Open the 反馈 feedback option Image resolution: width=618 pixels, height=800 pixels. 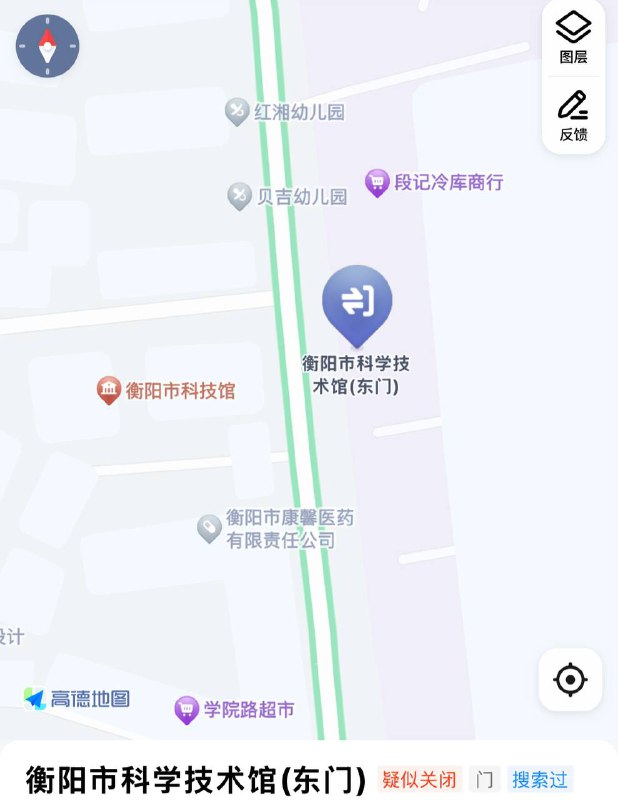[573, 115]
